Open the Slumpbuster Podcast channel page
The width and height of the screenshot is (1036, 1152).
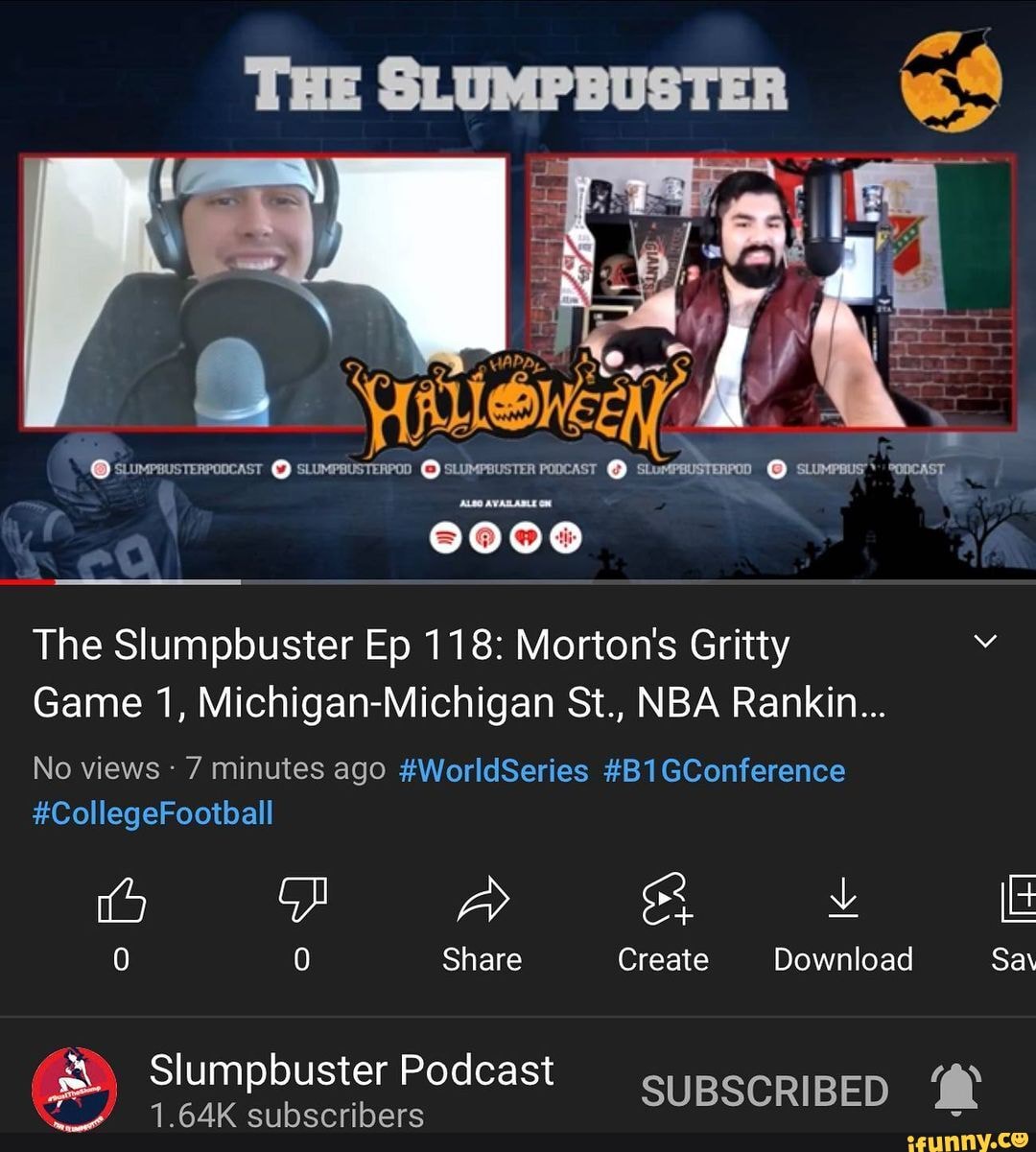tap(353, 1070)
